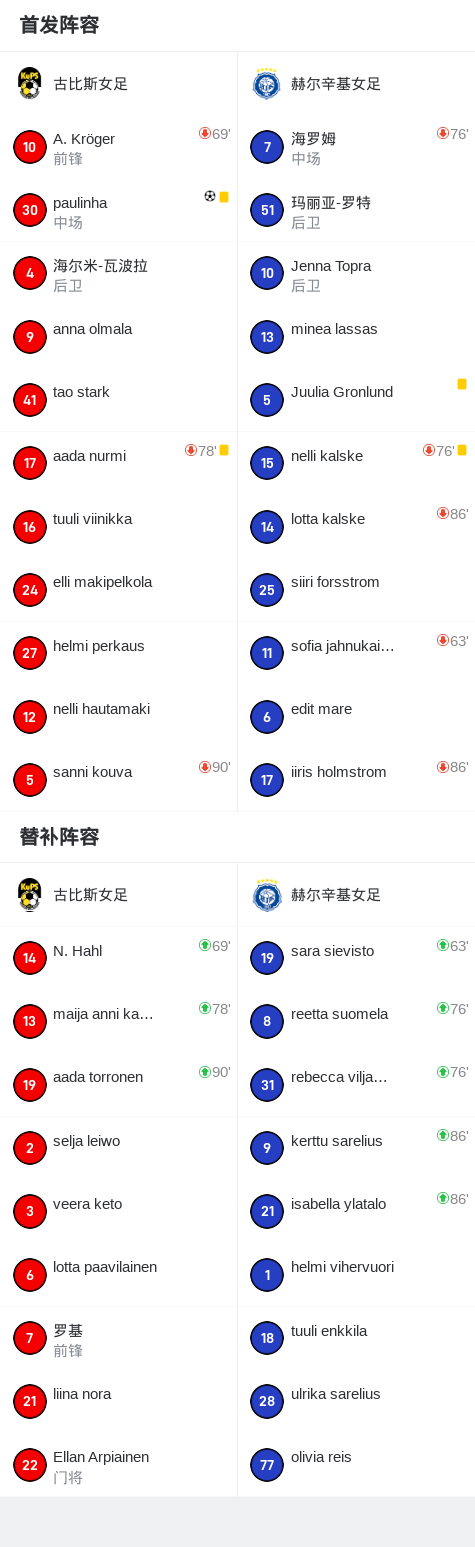Tap on aada nurmi's row
Viewport: 475px width, 1547px height.
[x=118, y=463]
